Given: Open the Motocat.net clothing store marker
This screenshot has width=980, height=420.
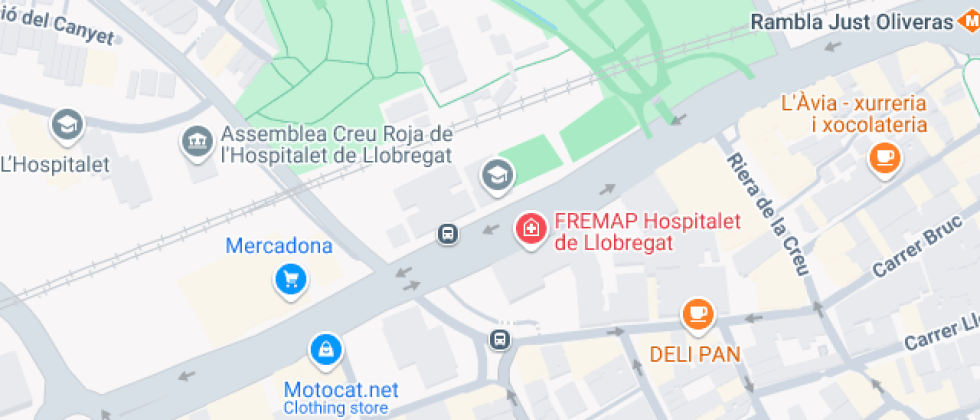Looking at the screenshot, I should (326, 351).
